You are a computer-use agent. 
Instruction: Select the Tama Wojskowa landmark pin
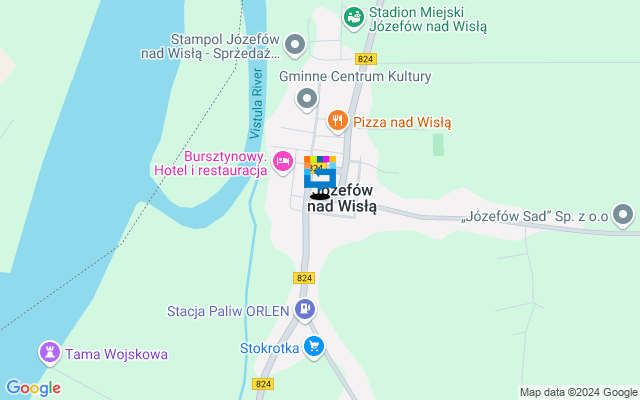pos(48,353)
